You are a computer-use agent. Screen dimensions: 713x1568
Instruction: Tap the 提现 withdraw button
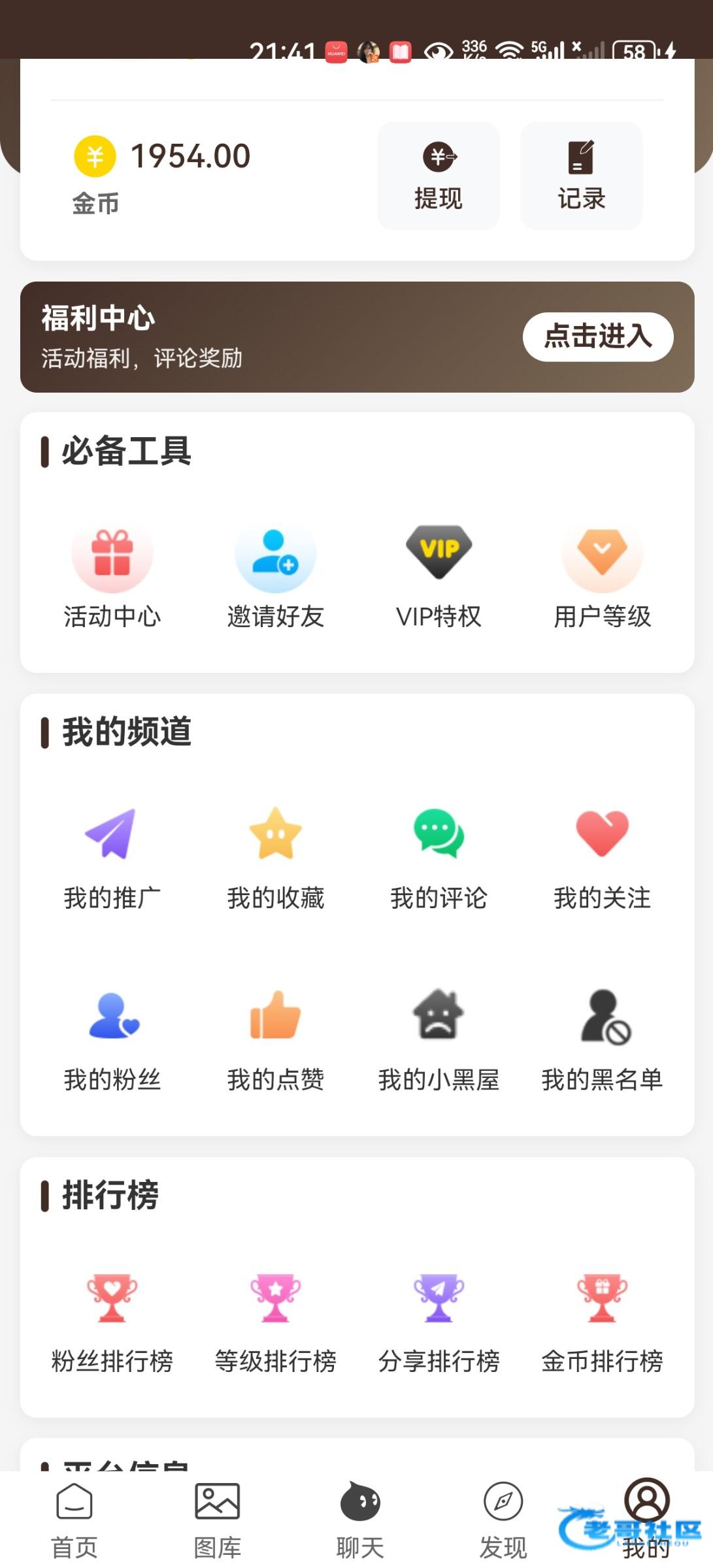pos(438,176)
